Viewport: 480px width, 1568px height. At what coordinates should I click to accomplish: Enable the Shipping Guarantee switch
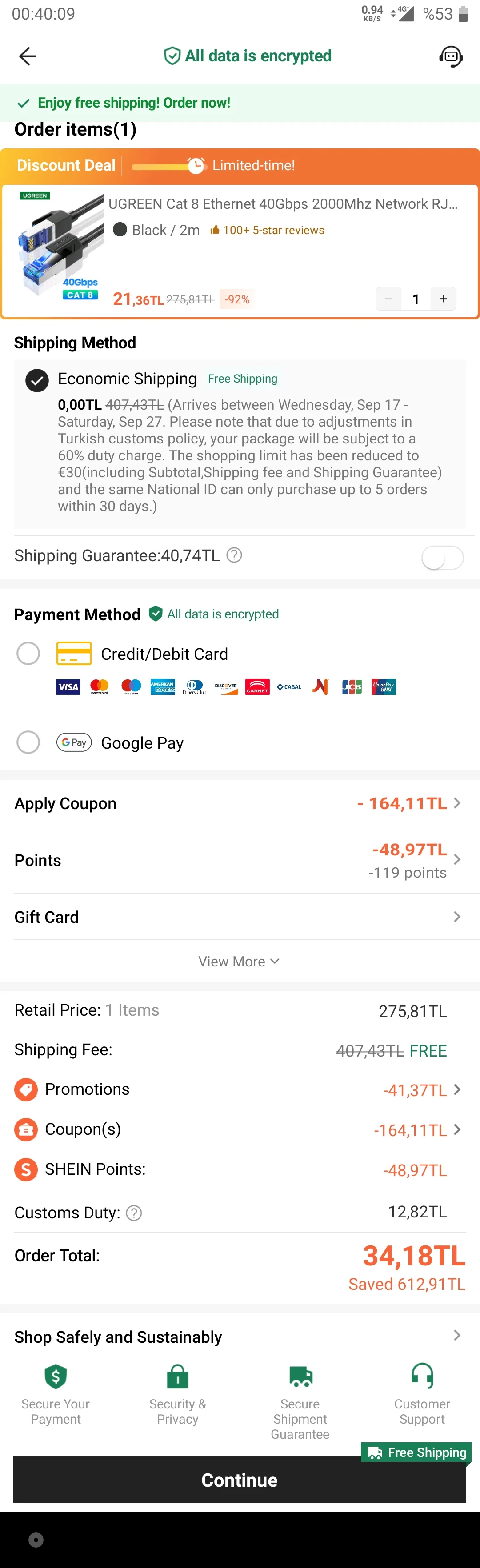coord(442,558)
